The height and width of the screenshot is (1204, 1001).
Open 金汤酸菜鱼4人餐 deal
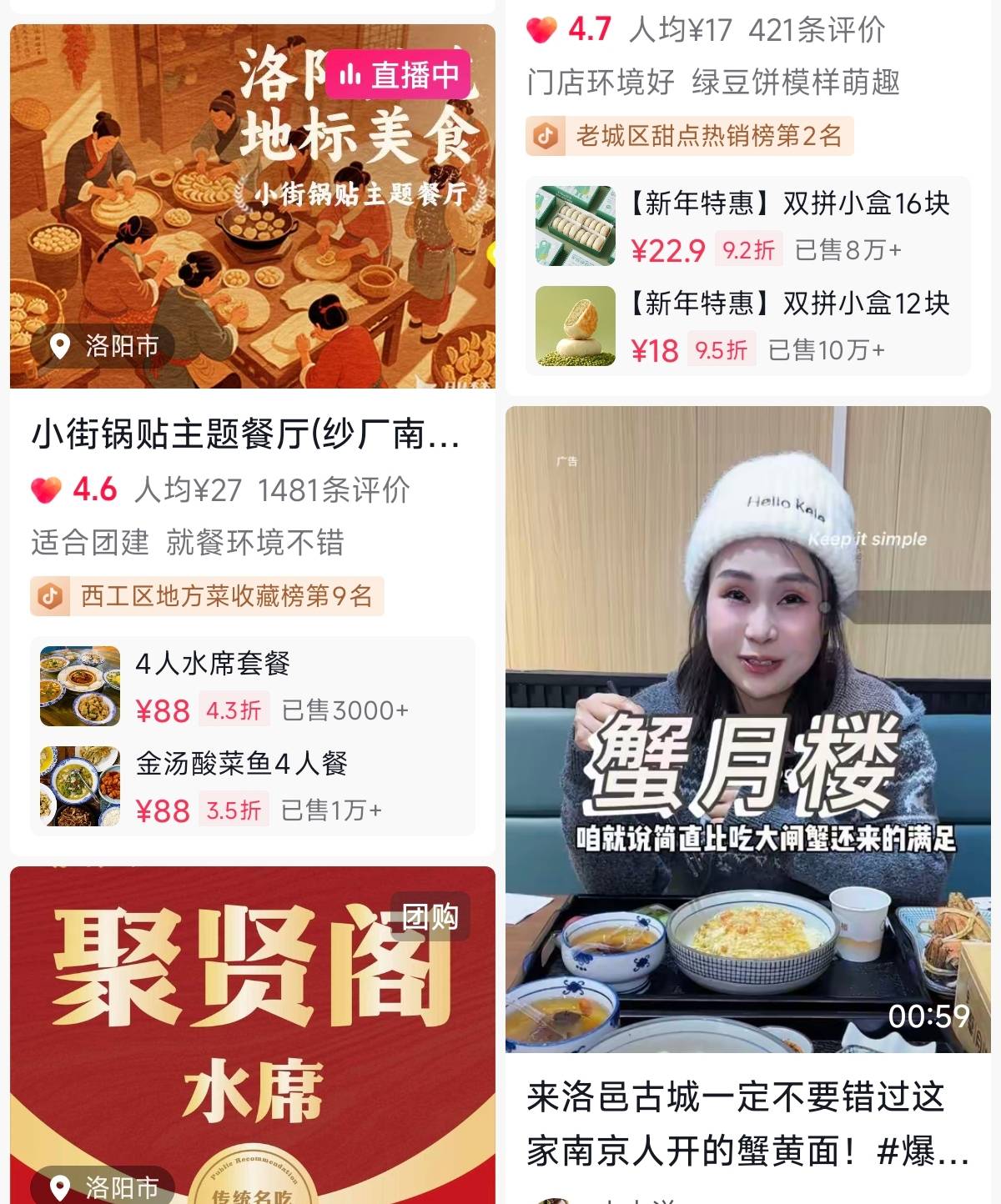252,786
